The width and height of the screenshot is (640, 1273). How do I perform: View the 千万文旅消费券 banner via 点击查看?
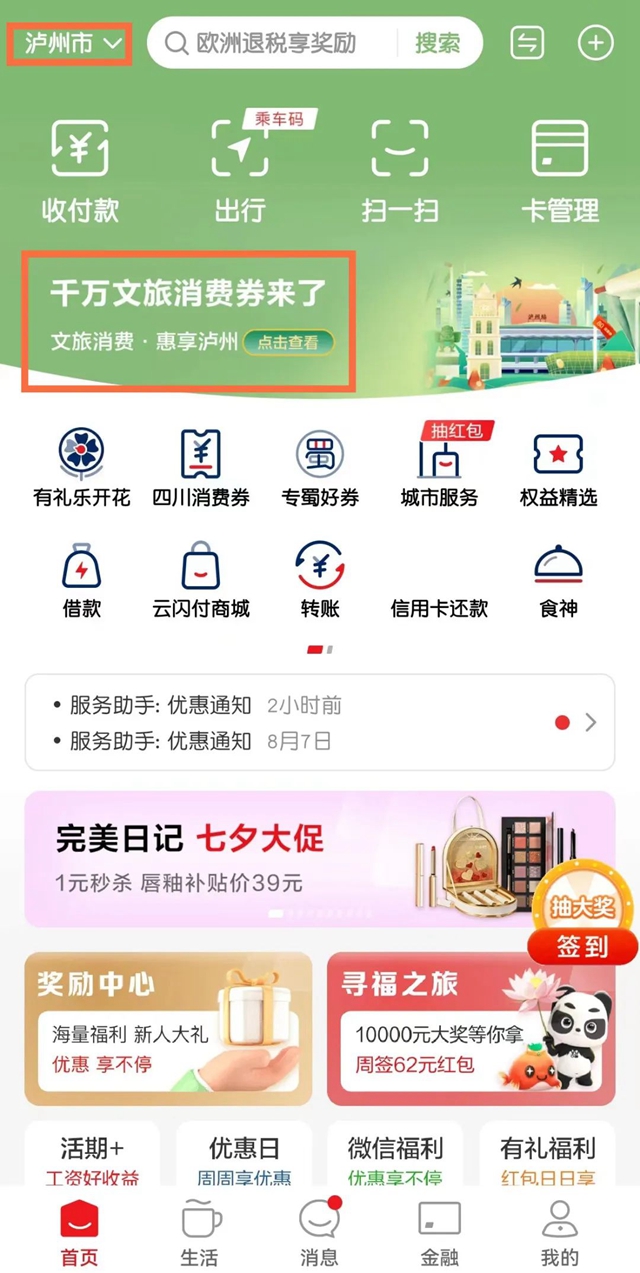(288, 342)
